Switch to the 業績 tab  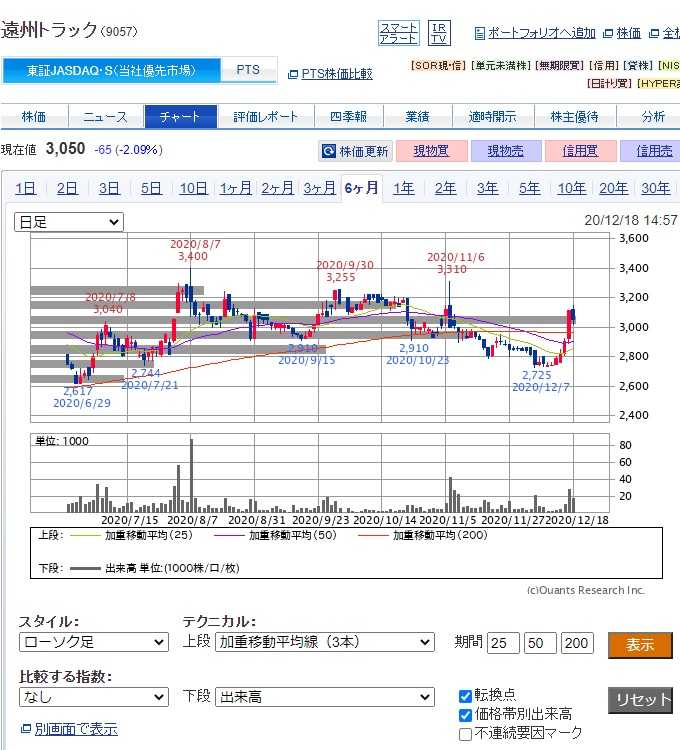pyautogui.click(x=417, y=117)
